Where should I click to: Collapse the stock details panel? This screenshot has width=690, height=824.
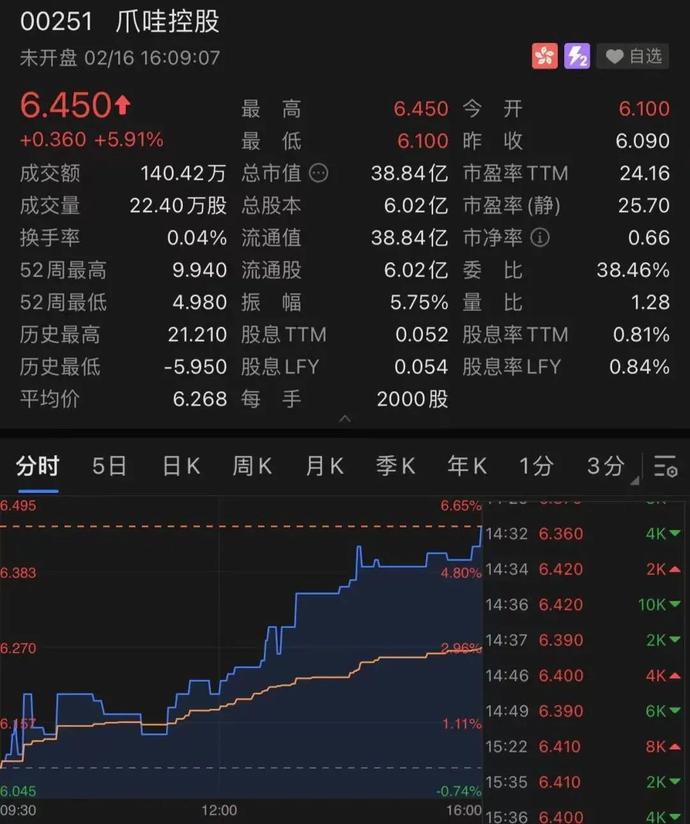[345, 418]
